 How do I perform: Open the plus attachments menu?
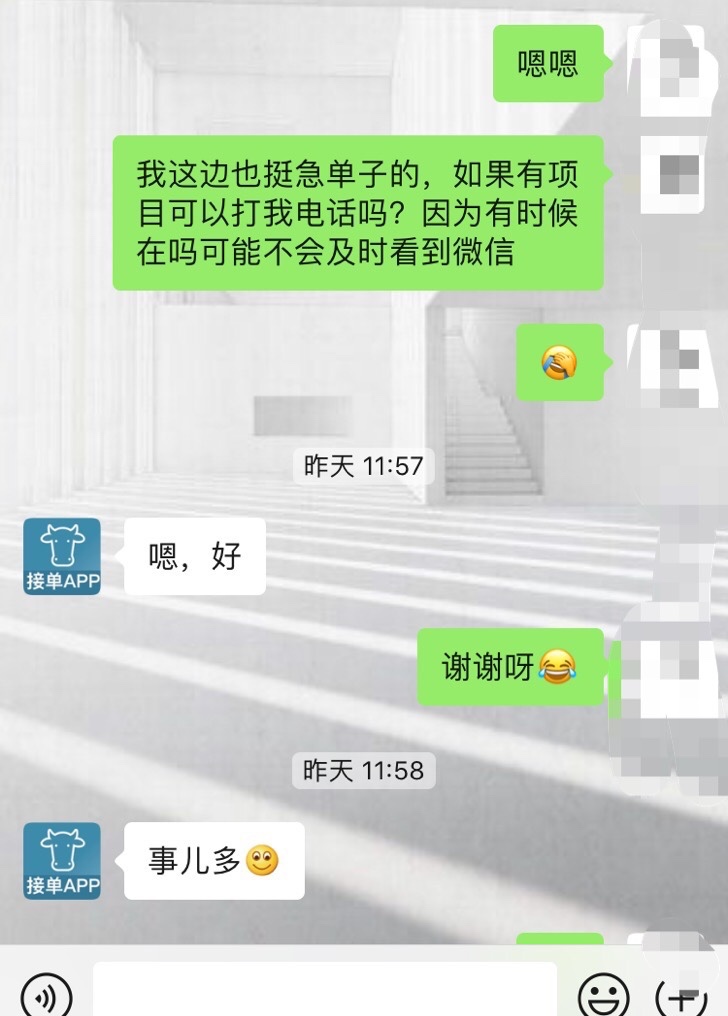682,996
